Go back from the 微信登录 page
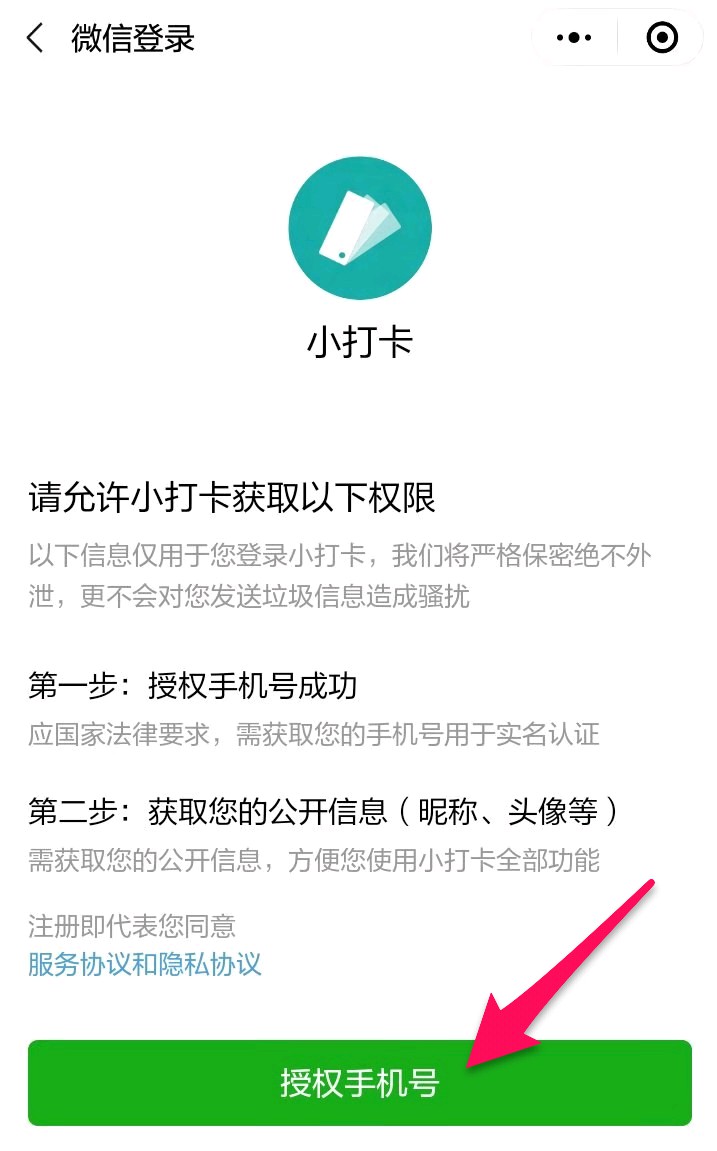The image size is (717, 1151). (x=35, y=38)
